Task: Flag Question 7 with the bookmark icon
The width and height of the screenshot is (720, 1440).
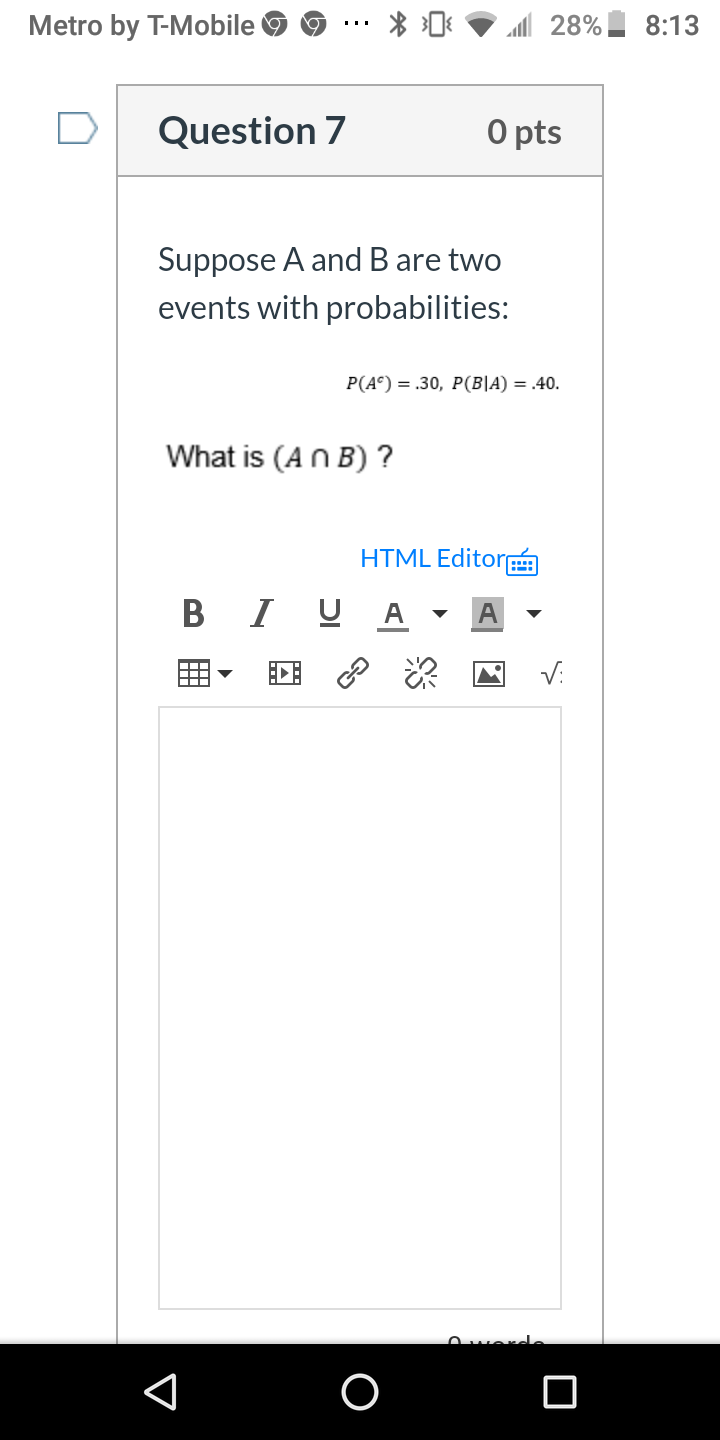Action: 78,129
